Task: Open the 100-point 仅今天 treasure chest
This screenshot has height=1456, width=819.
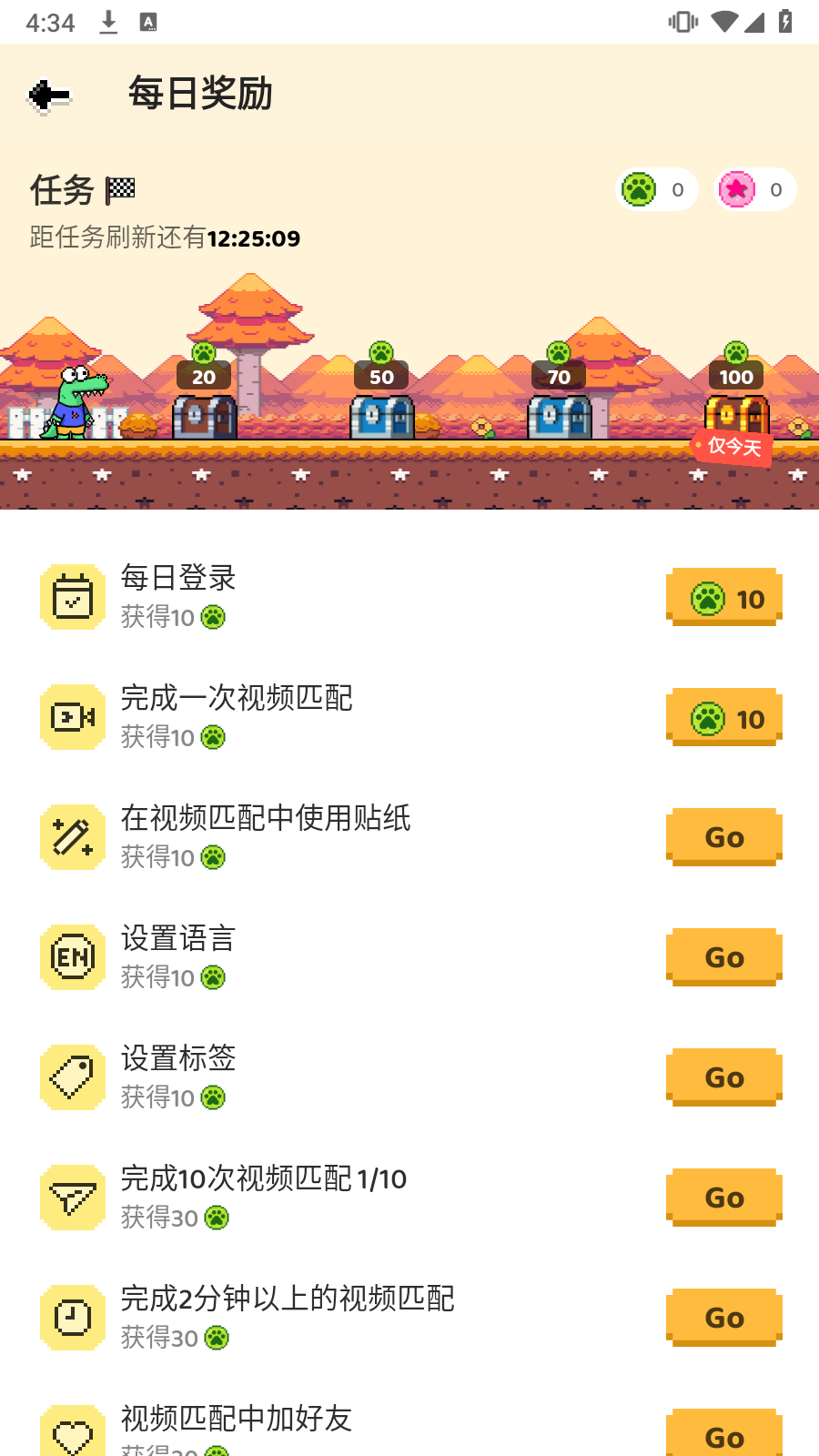Action: [736, 417]
